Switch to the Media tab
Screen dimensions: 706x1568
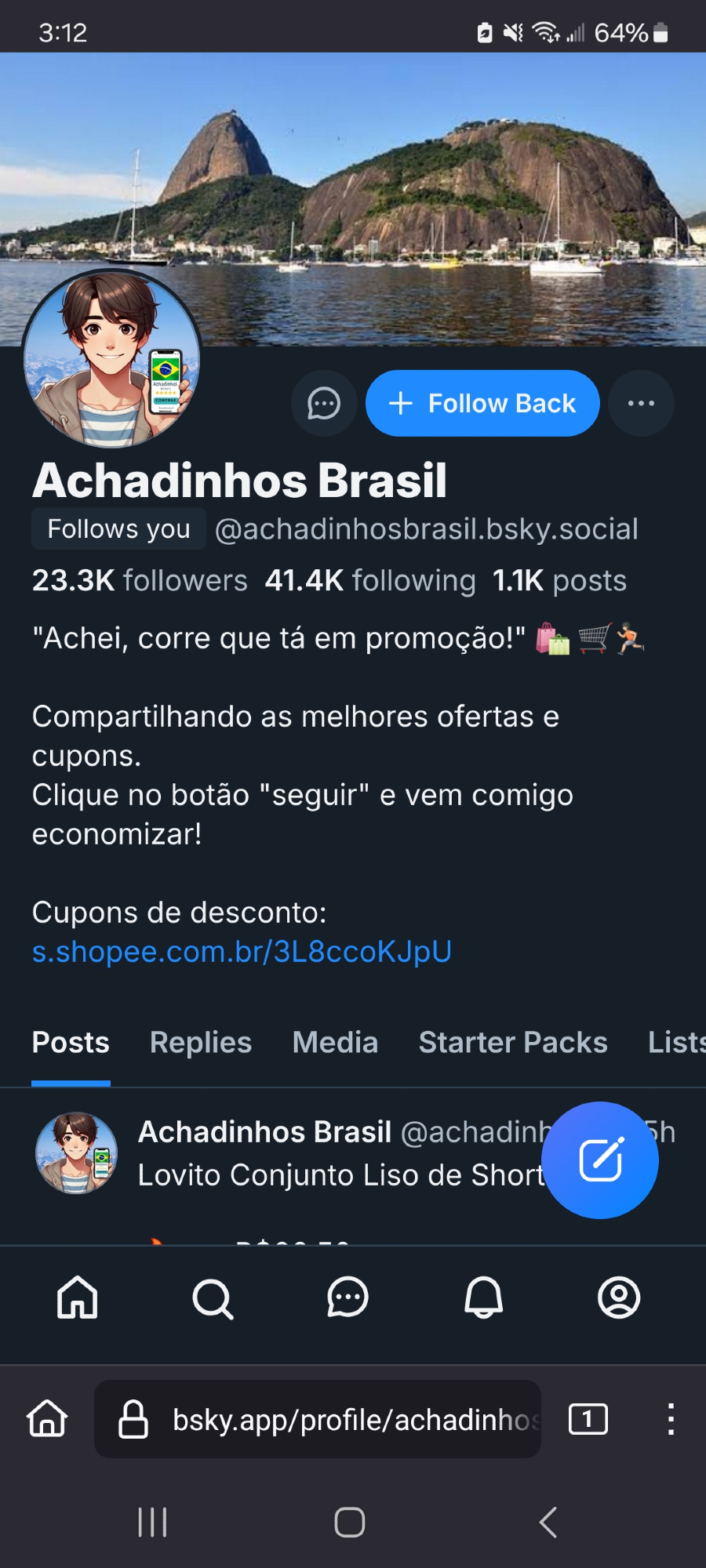(335, 1043)
